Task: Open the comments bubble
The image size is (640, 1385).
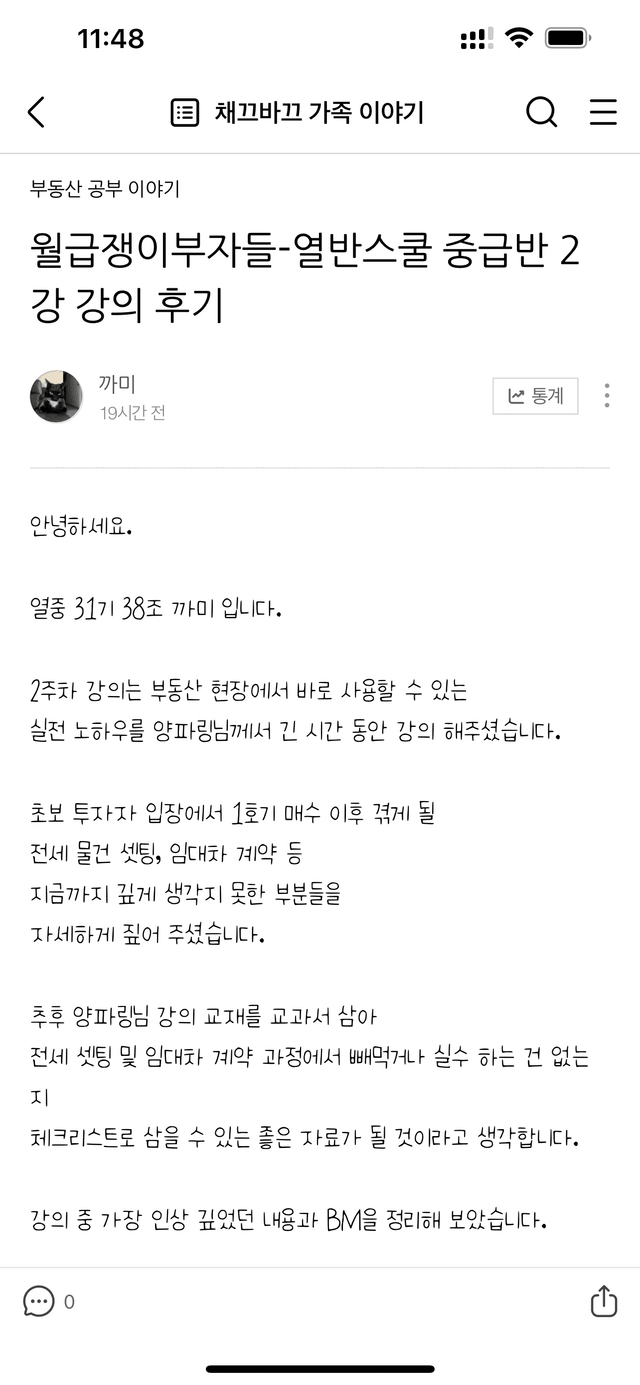Action: click(x=39, y=1301)
